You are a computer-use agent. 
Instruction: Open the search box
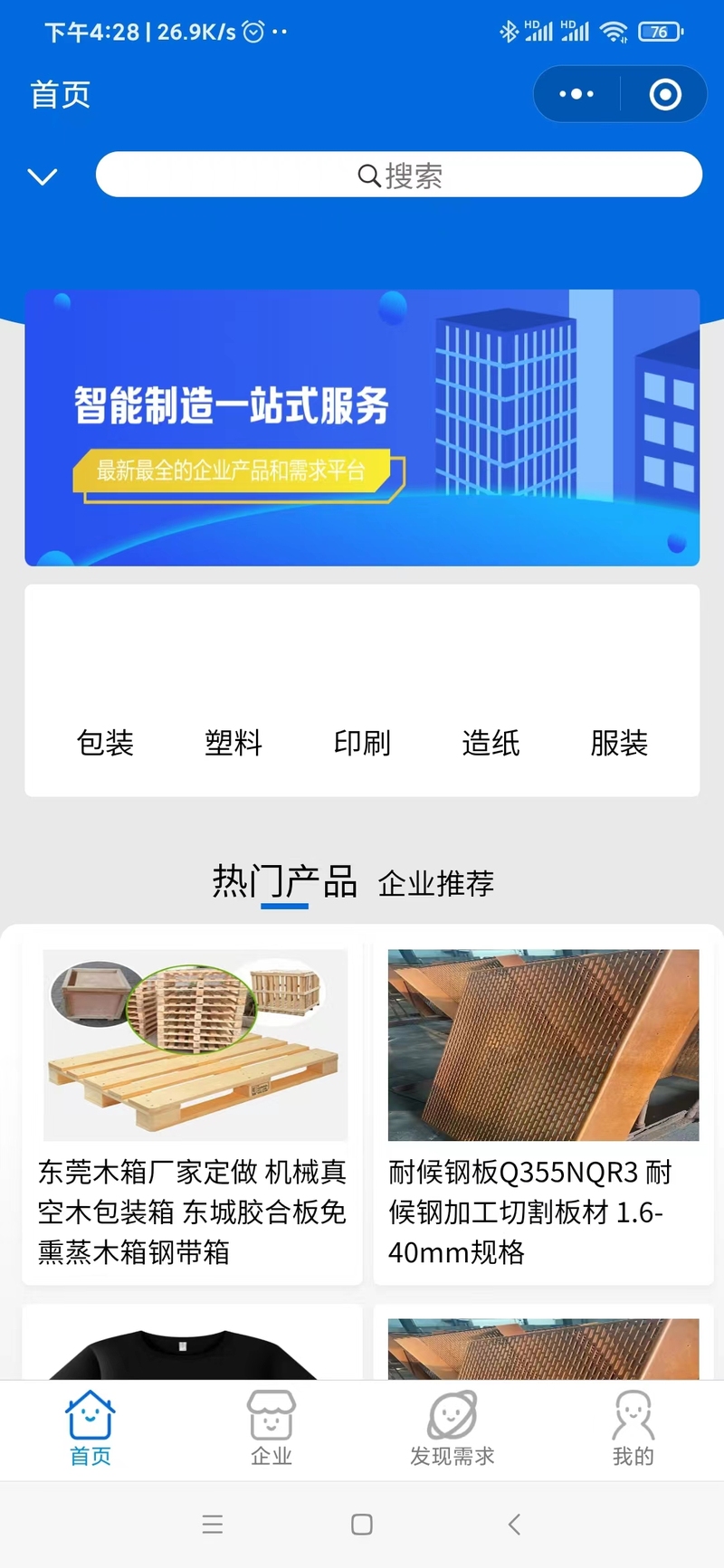pyautogui.click(x=399, y=175)
